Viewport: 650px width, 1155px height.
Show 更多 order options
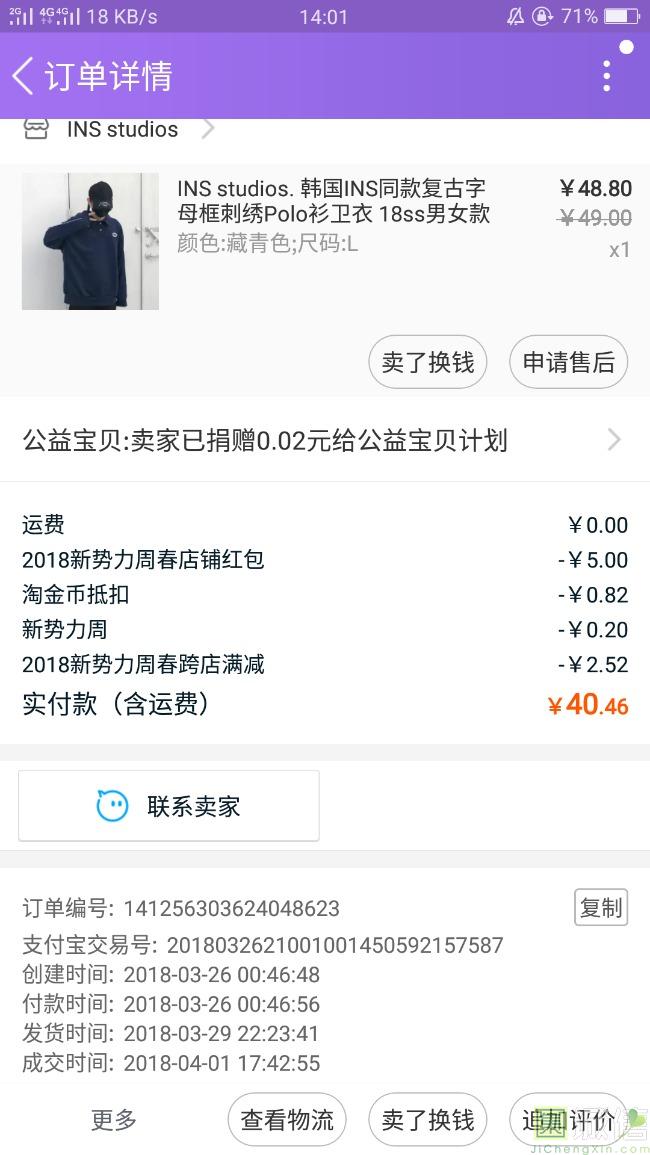click(114, 1120)
